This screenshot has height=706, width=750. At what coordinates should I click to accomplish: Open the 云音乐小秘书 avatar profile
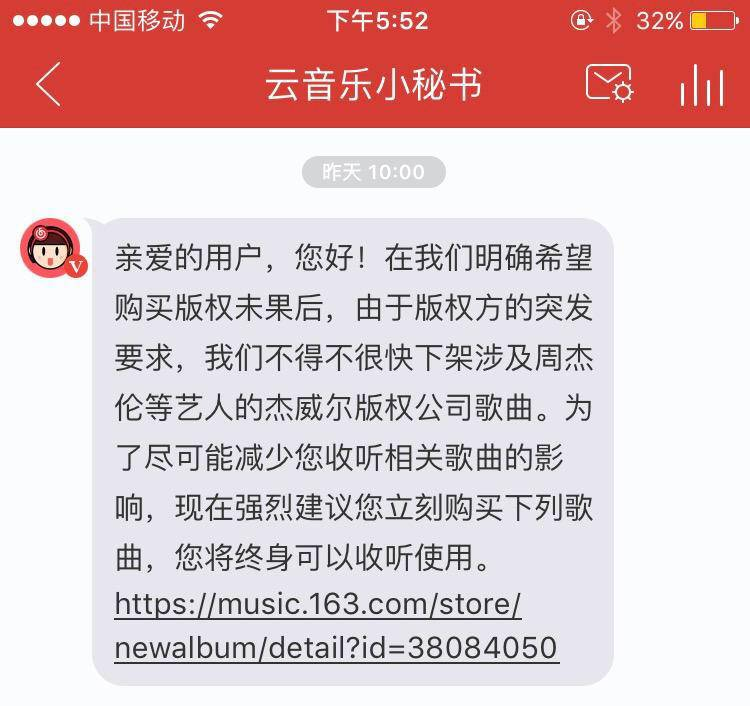(52, 248)
